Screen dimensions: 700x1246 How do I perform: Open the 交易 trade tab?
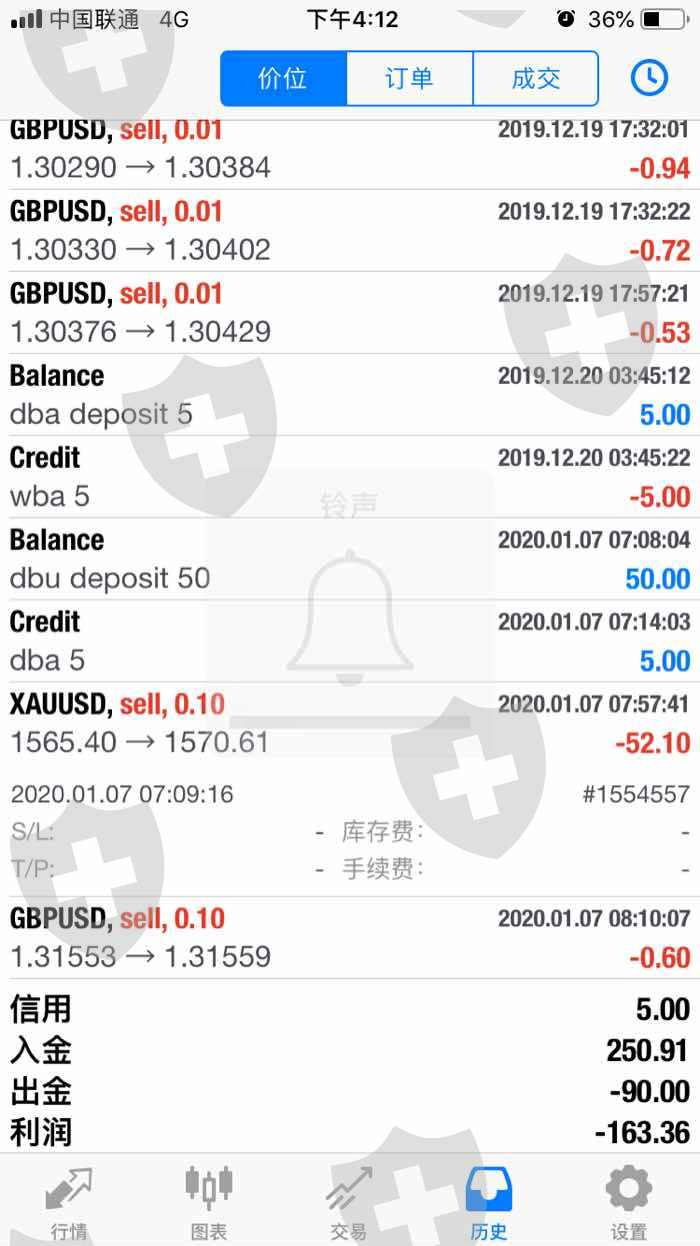349,1200
